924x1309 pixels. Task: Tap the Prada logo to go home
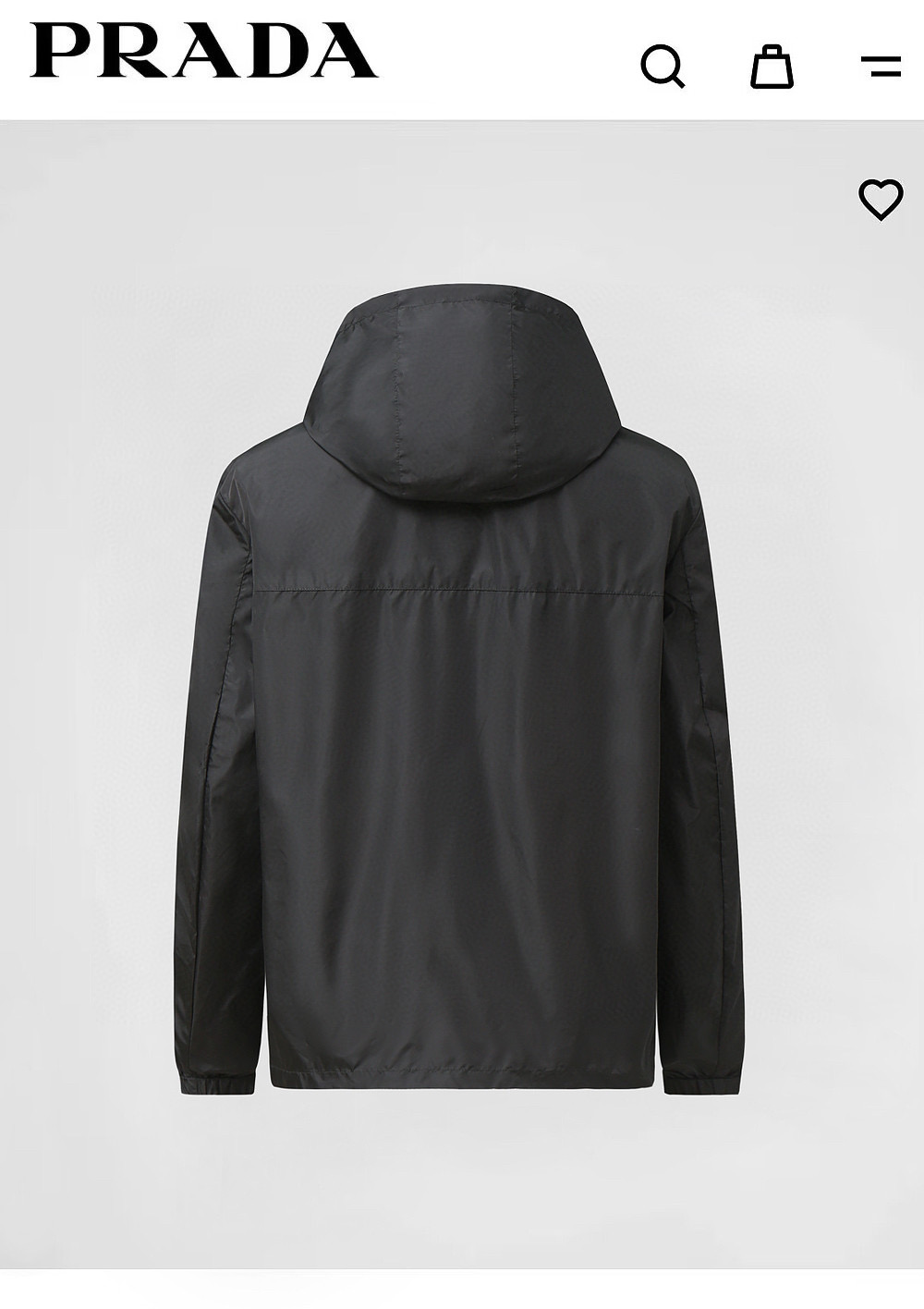(203, 52)
